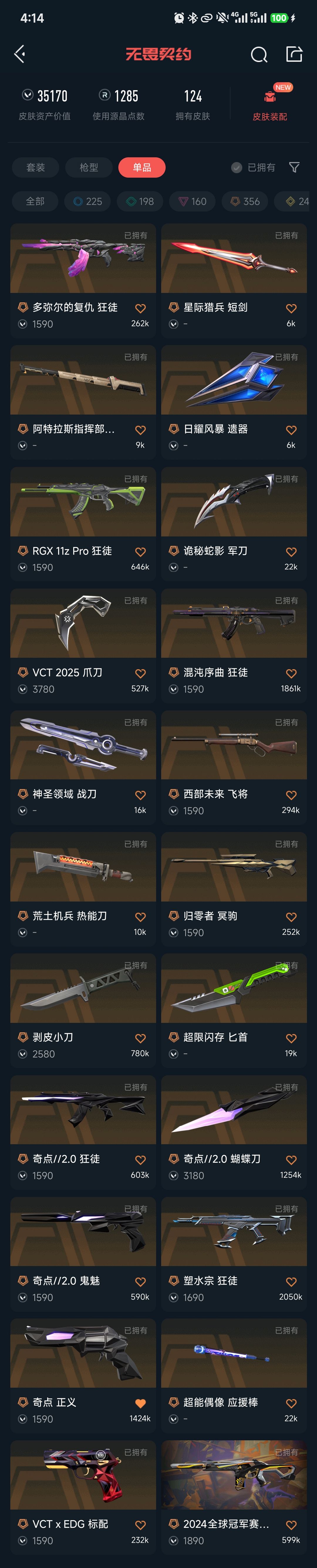This screenshot has height=1568, width=317.
Task: Like the 星际猎兵 短剑 skin
Action: [291, 309]
